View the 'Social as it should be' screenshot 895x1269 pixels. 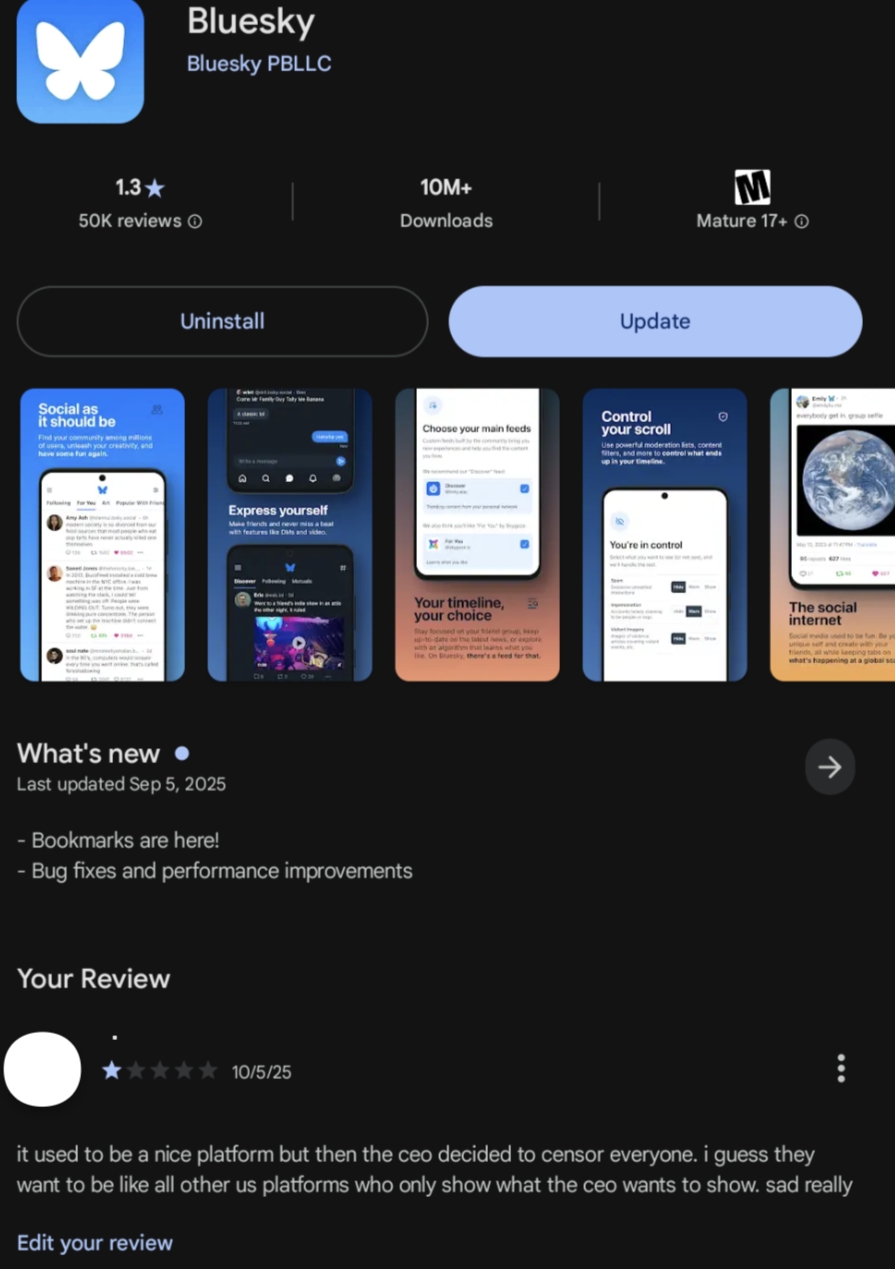[x=102, y=535]
